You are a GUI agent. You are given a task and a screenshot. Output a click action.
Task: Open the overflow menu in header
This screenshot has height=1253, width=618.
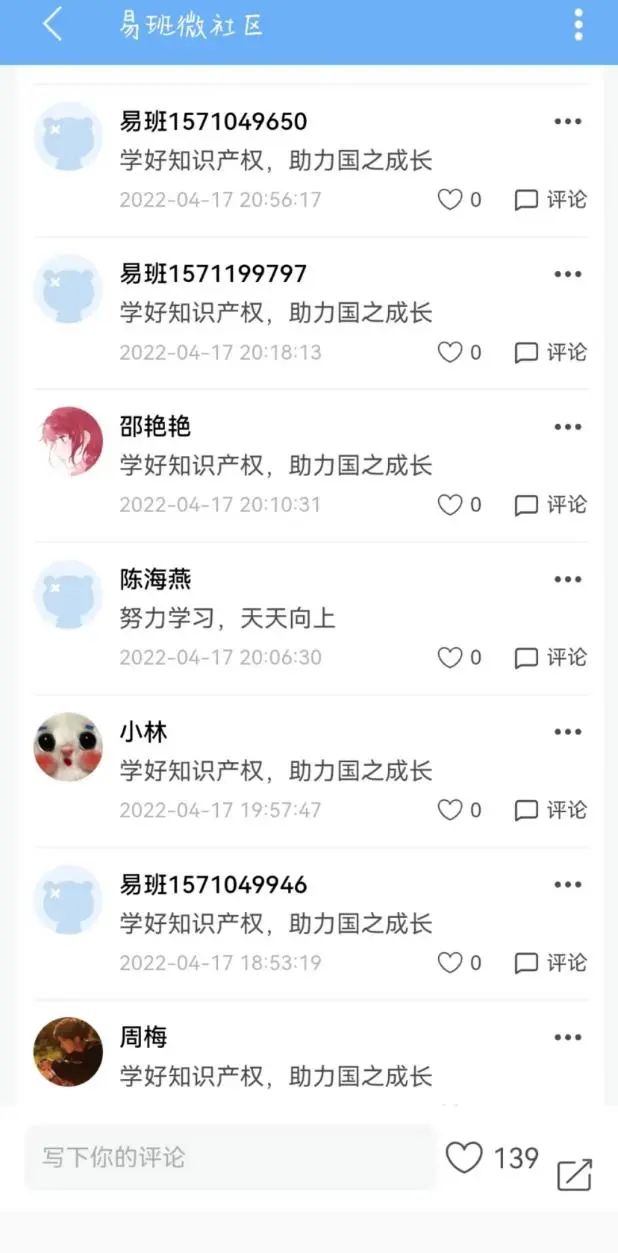click(x=578, y=24)
